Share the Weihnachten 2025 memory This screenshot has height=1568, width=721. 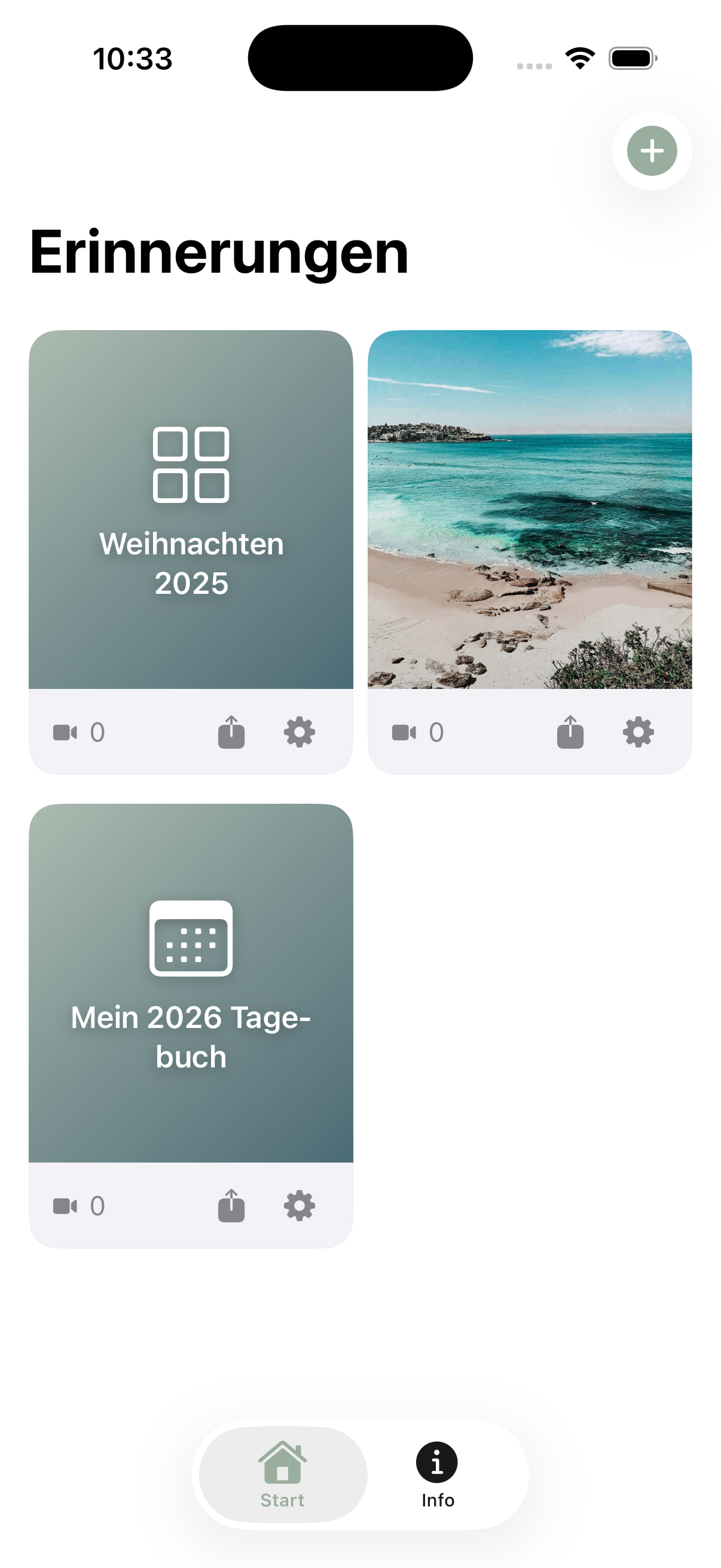[x=231, y=731]
